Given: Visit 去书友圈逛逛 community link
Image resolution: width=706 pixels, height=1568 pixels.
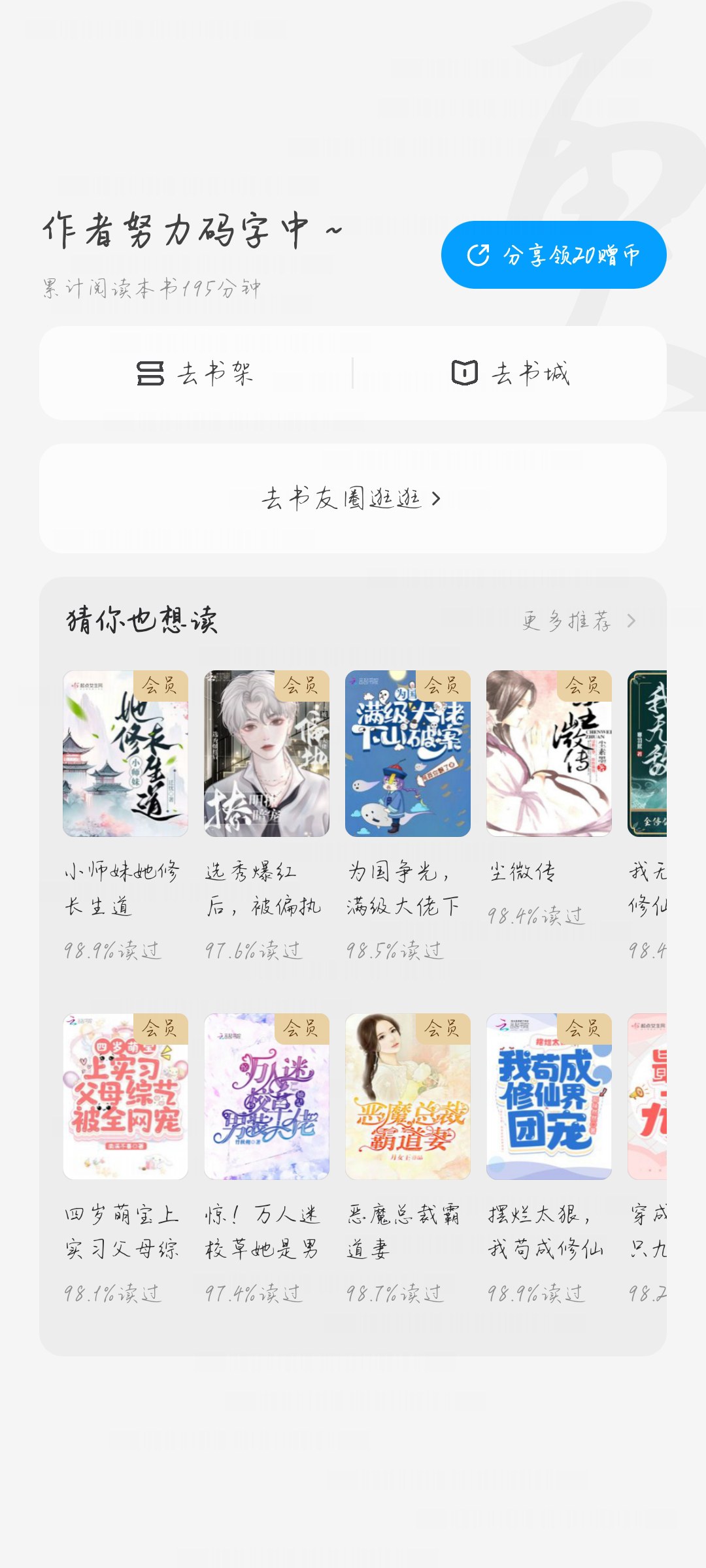Looking at the screenshot, I should click(353, 498).
